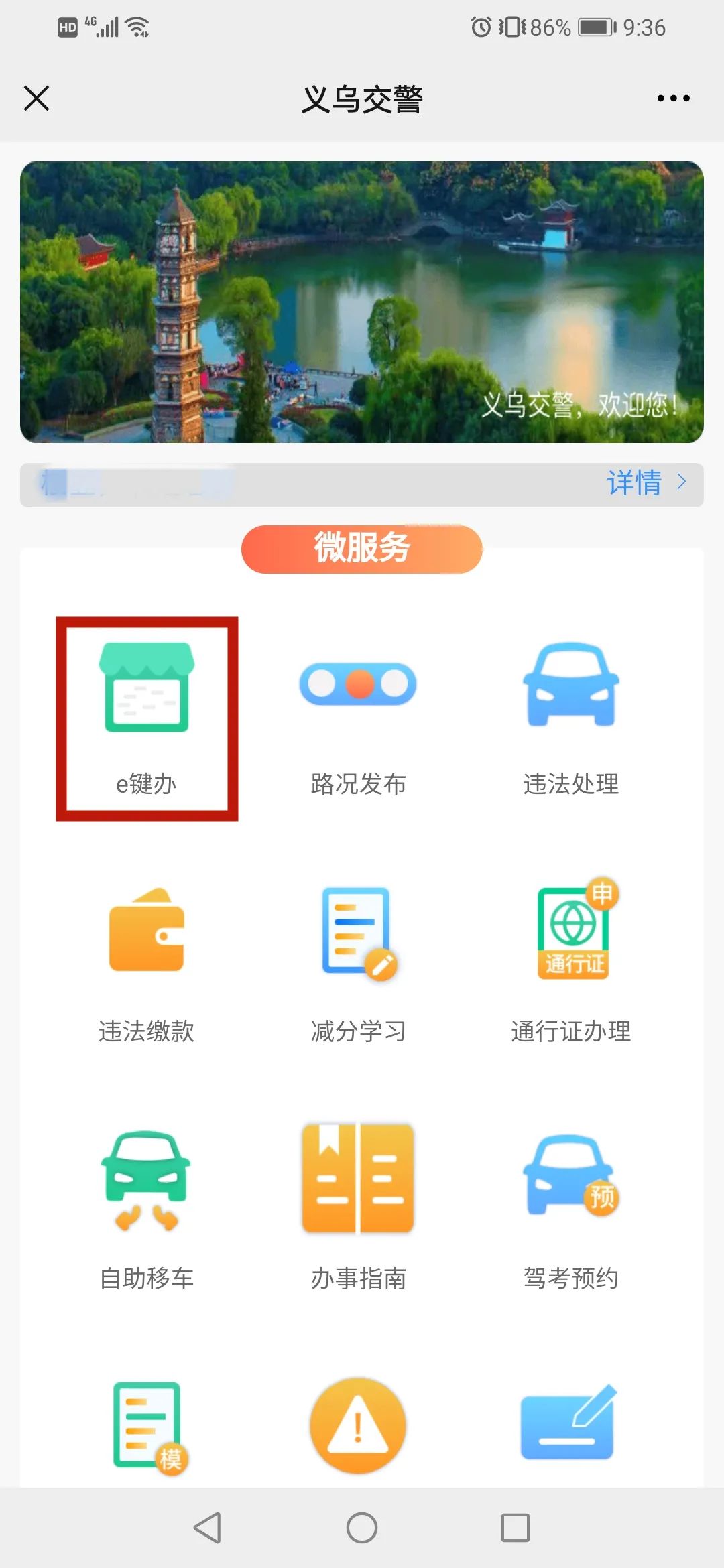
Task: Tap the banner image showing the lake scenery
Action: point(362,300)
